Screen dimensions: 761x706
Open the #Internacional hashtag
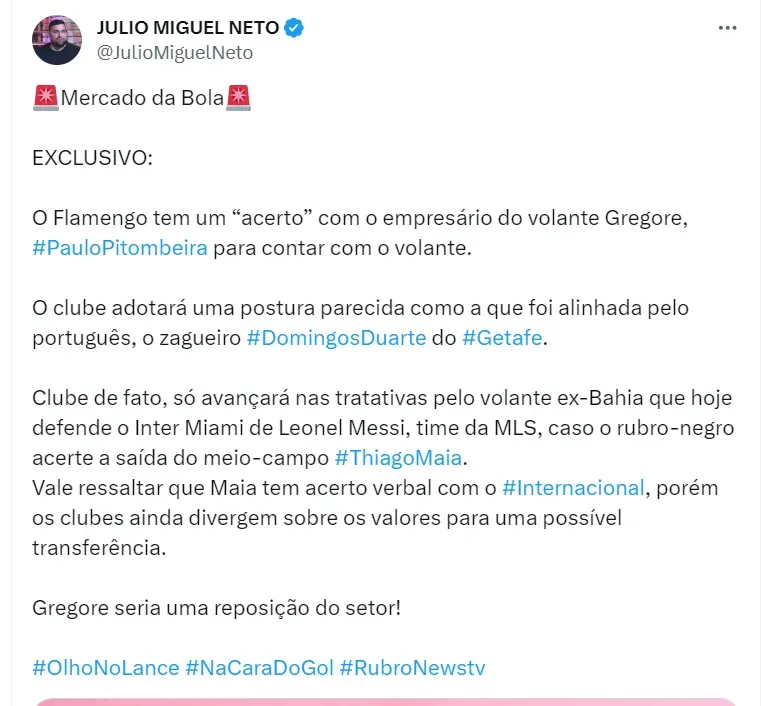(572, 488)
